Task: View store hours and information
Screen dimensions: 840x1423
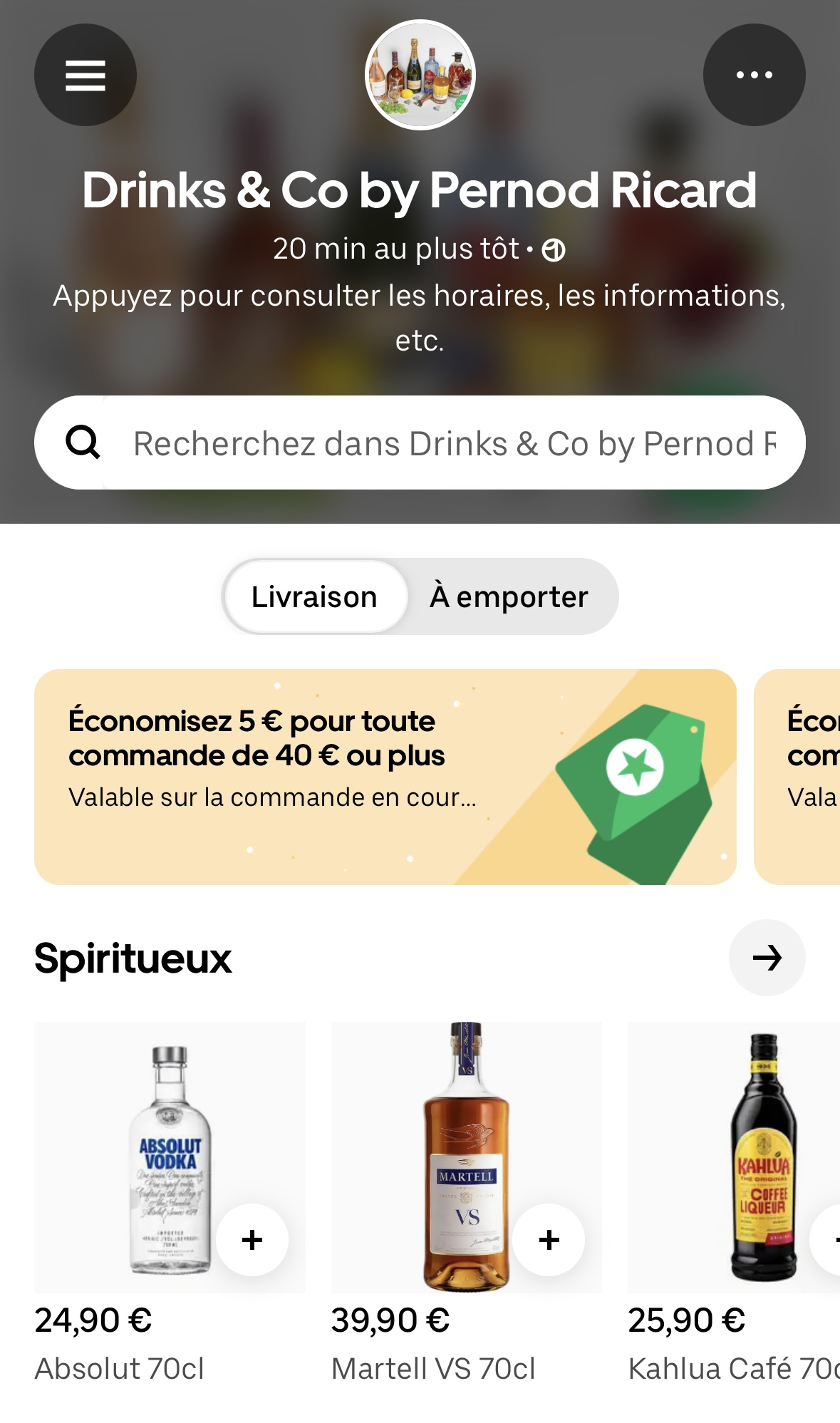Action: coord(419,317)
